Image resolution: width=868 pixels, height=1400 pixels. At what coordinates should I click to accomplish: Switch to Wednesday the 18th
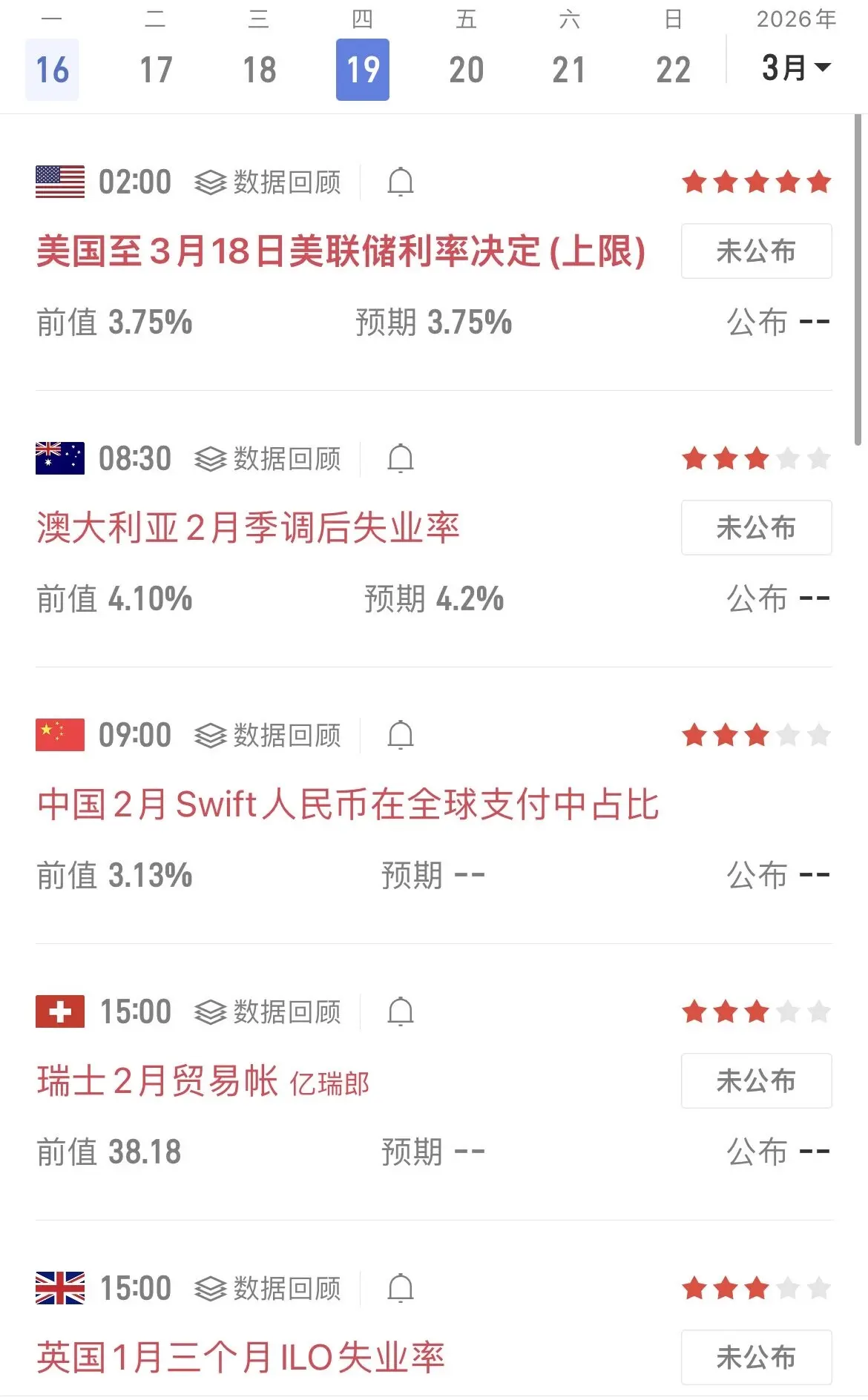point(259,70)
